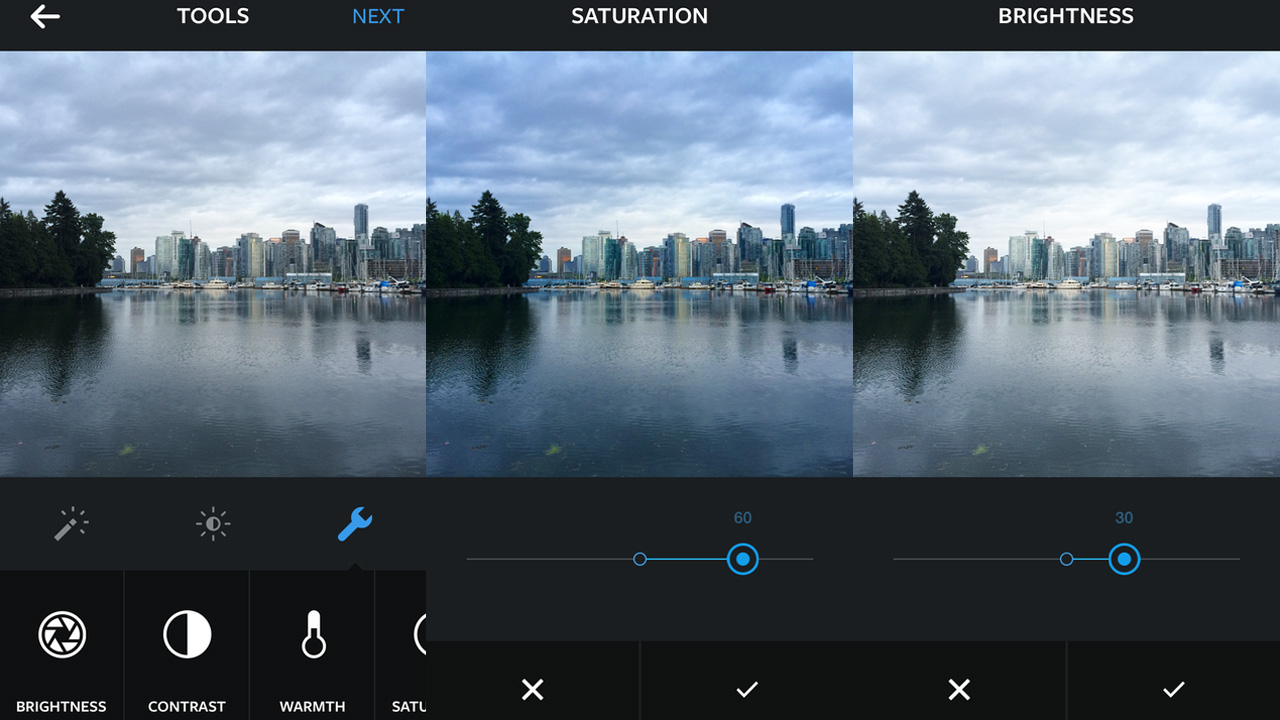Tap the Saturation slider handle at 60
1280x720 pixels.
[742, 559]
